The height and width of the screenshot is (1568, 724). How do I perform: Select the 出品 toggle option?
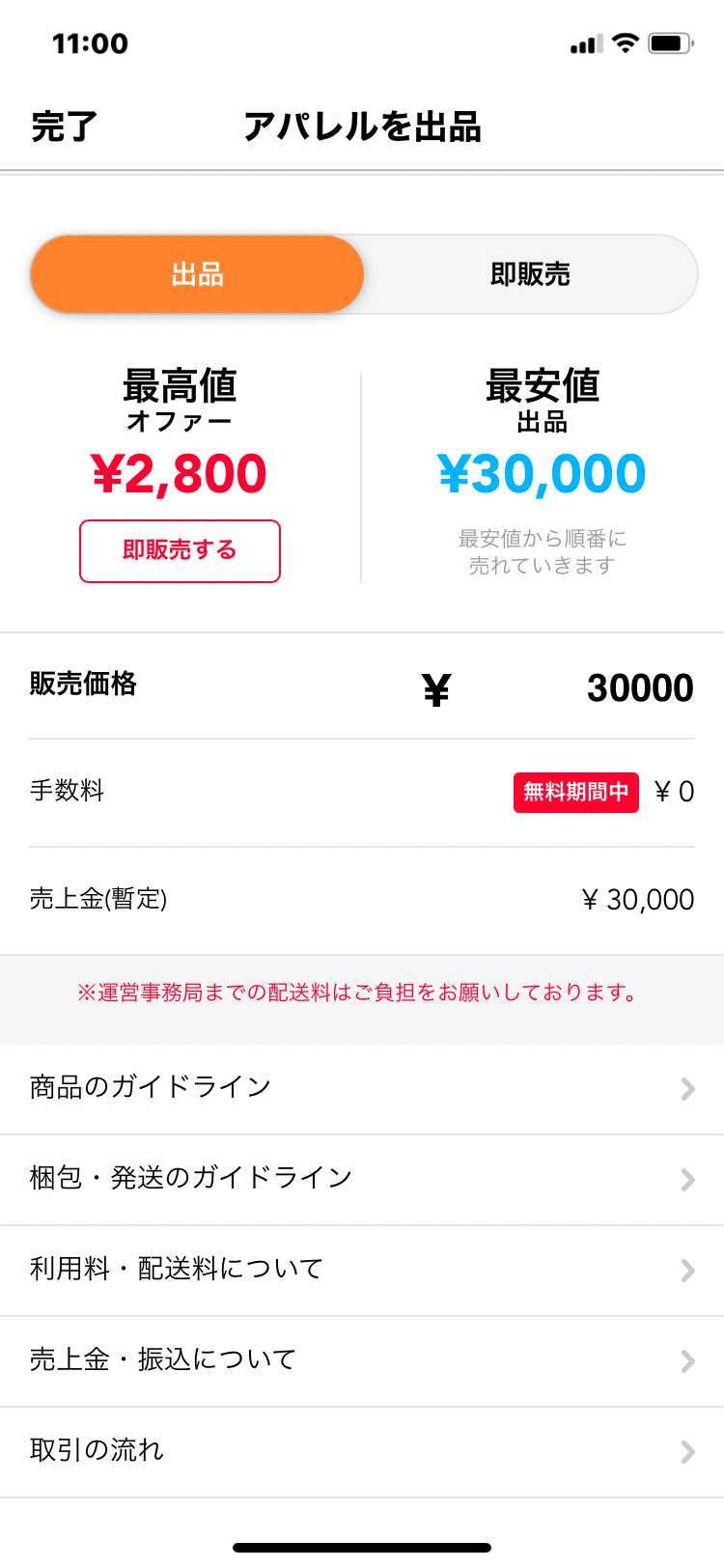pos(197,273)
